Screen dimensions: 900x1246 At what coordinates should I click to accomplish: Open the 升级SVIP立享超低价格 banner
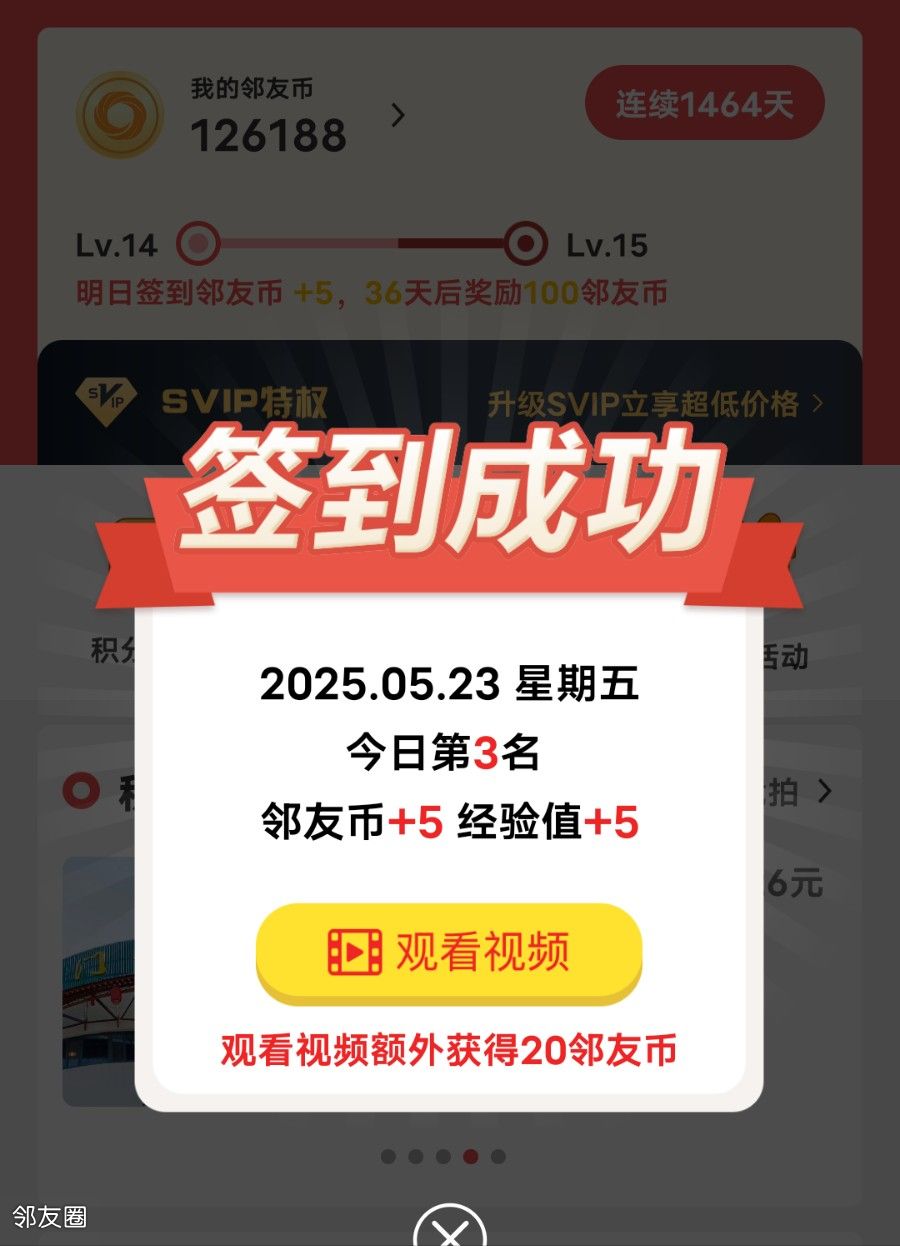pyautogui.click(x=655, y=404)
